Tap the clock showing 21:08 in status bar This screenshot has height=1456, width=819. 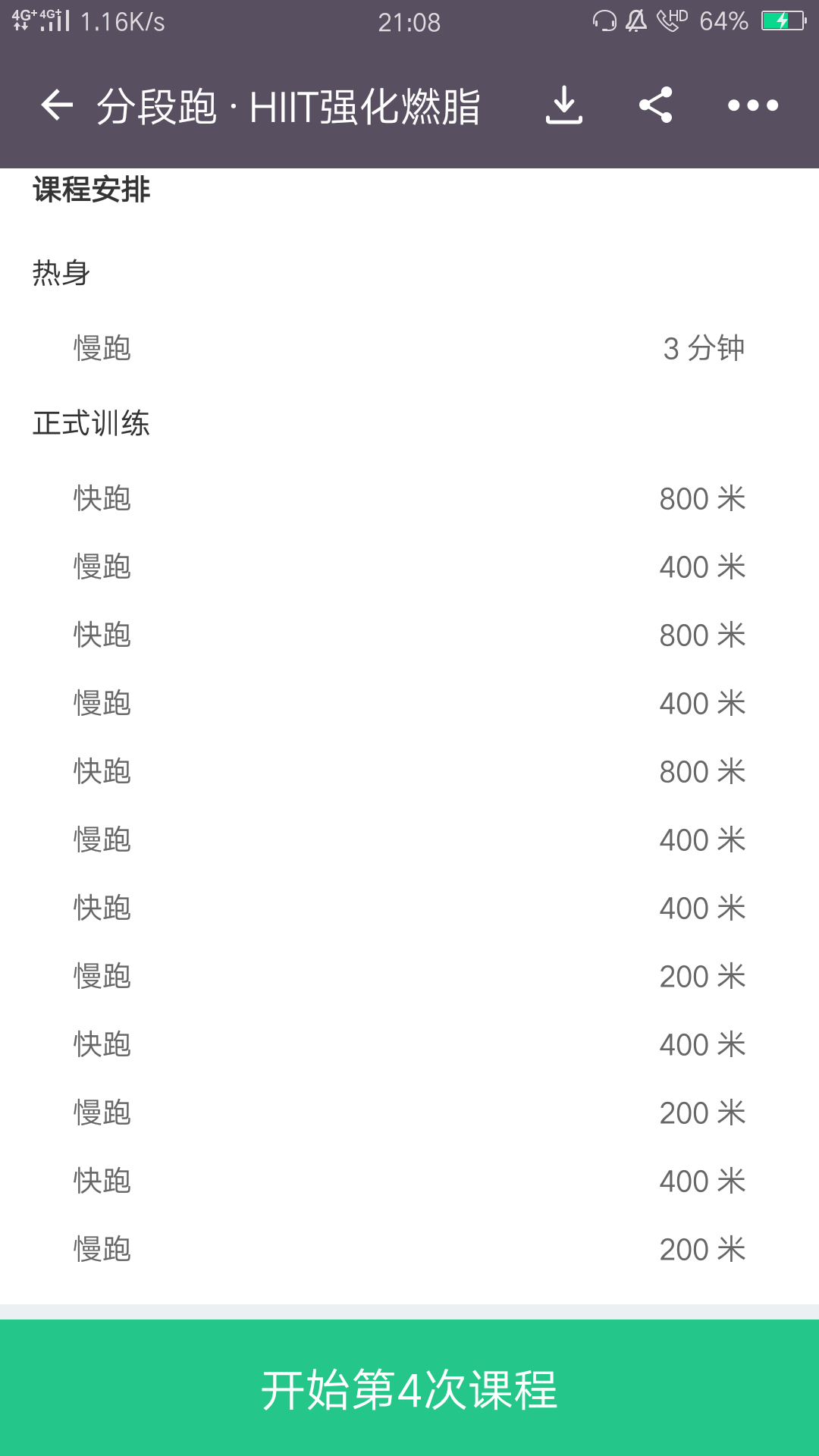click(x=408, y=21)
